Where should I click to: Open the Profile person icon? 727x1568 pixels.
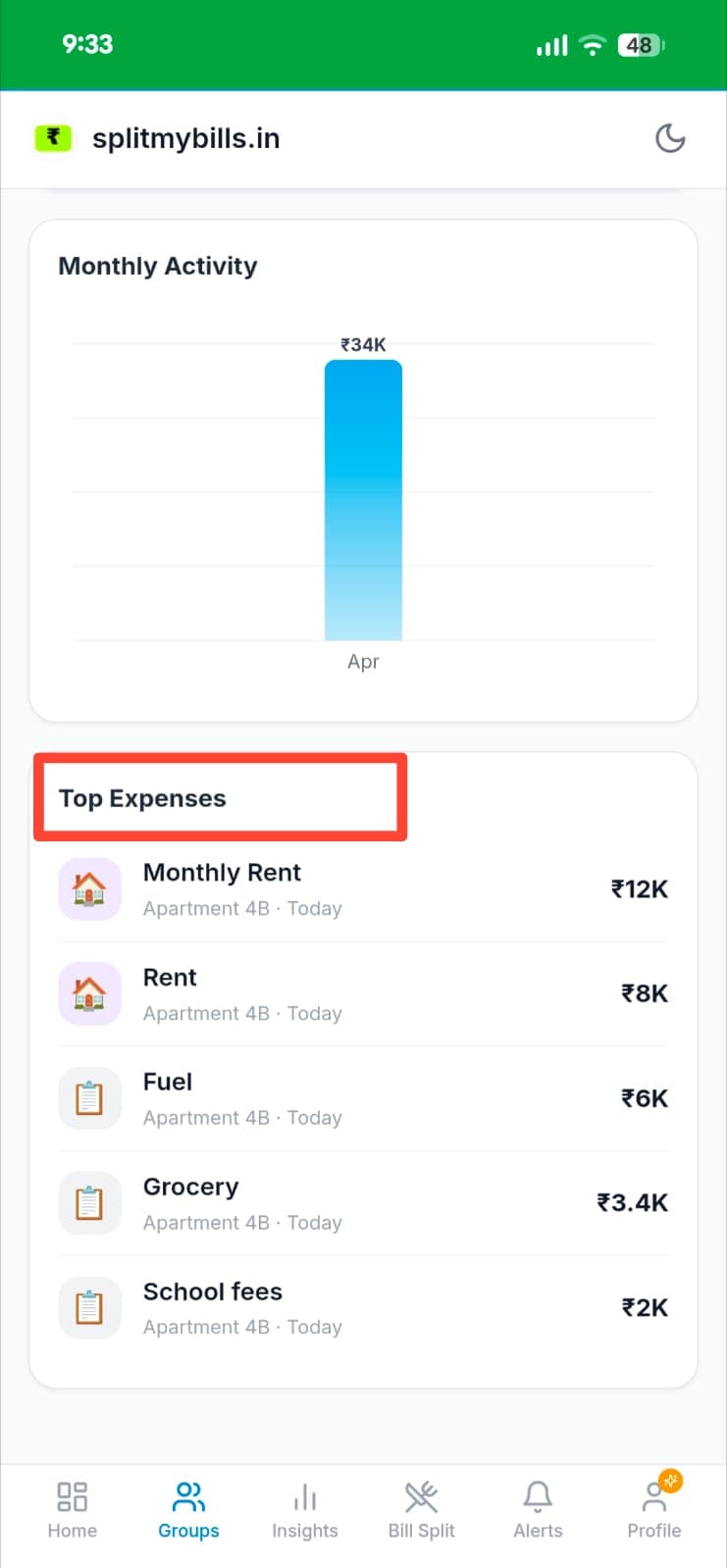[x=653, y=1495]
